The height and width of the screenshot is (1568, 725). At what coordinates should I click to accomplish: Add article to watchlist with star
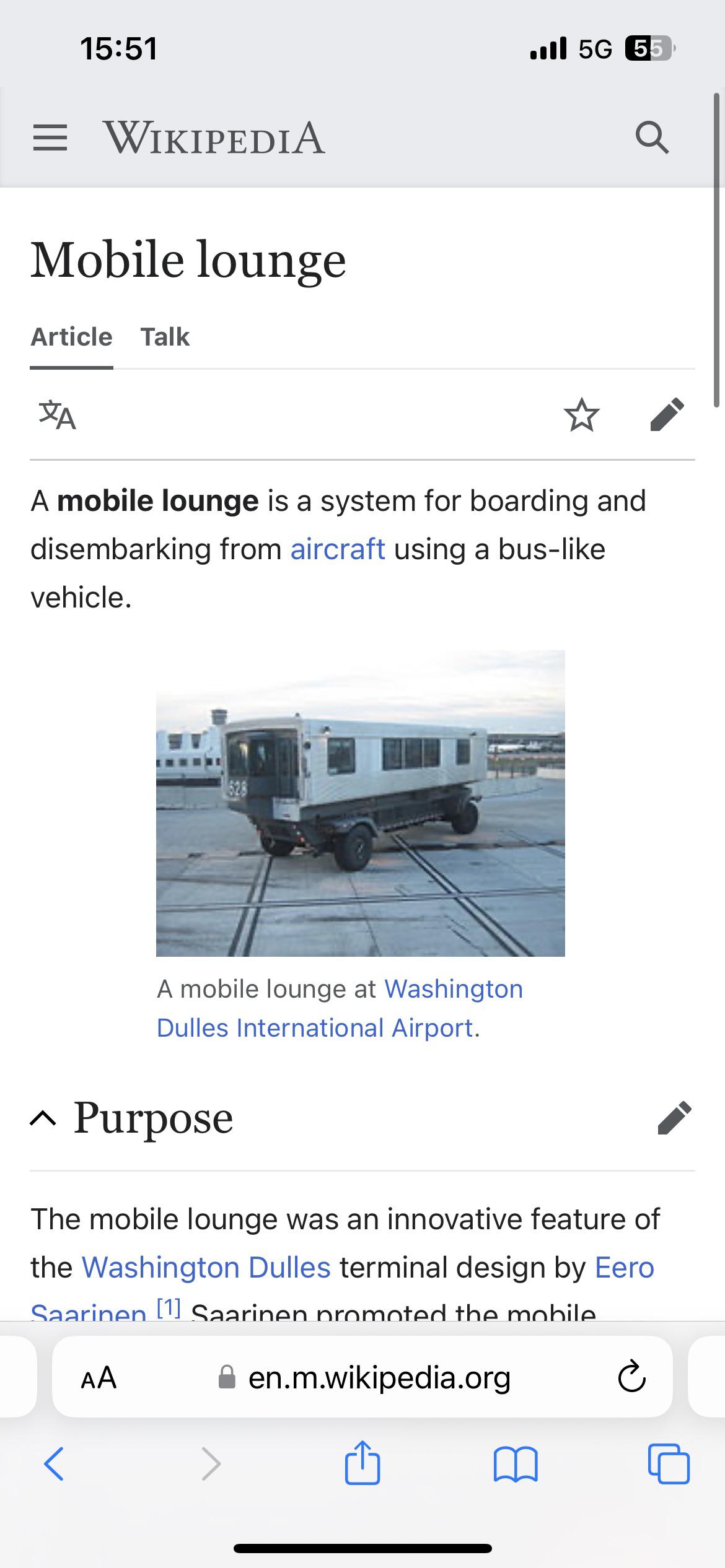tap(581, 415)
